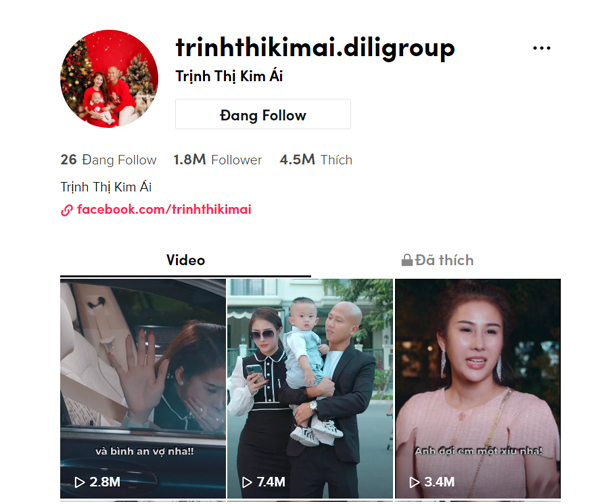This screenshot has width=600, height=504.
Task: Play the video with 7.4M views
Action: (x=310, y=390)
